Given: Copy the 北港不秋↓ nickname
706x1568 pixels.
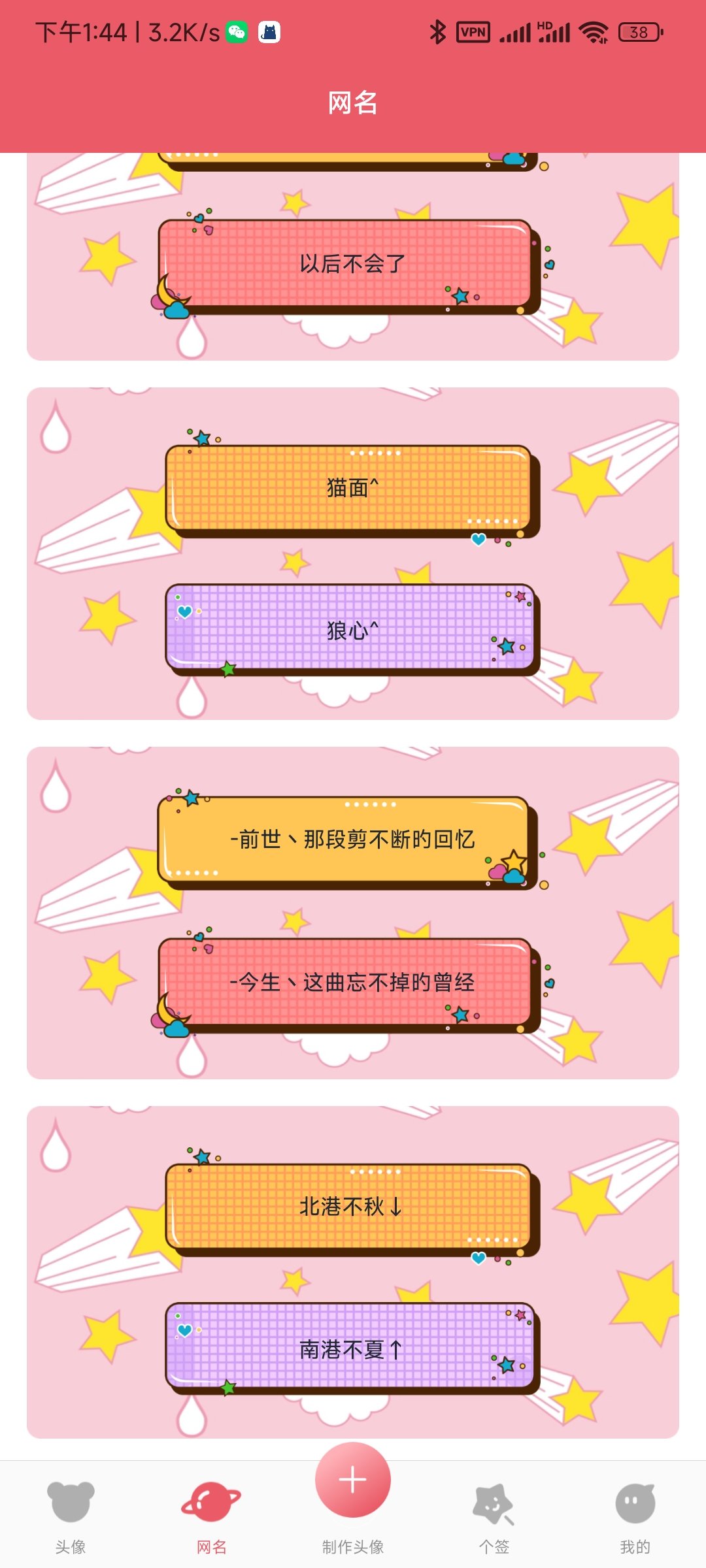Looking at the screenshot, I should click(x=352, y=1207).
